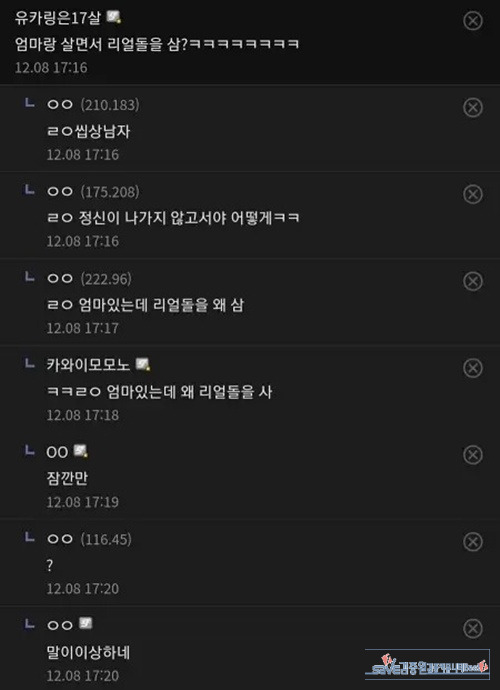Delete 카와이모모노's reply

[473, 368]
